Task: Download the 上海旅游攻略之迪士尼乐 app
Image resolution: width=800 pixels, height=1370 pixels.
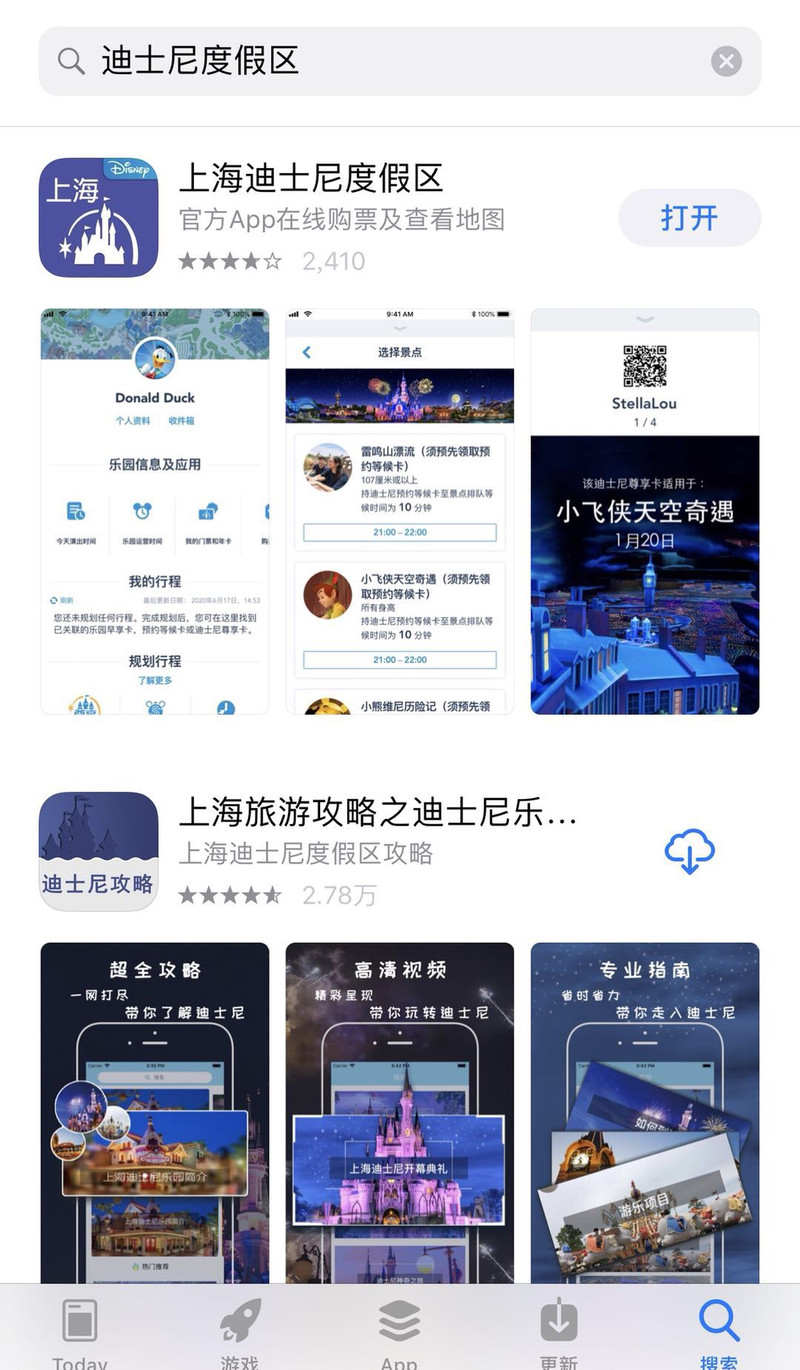Action: [689, 852]
